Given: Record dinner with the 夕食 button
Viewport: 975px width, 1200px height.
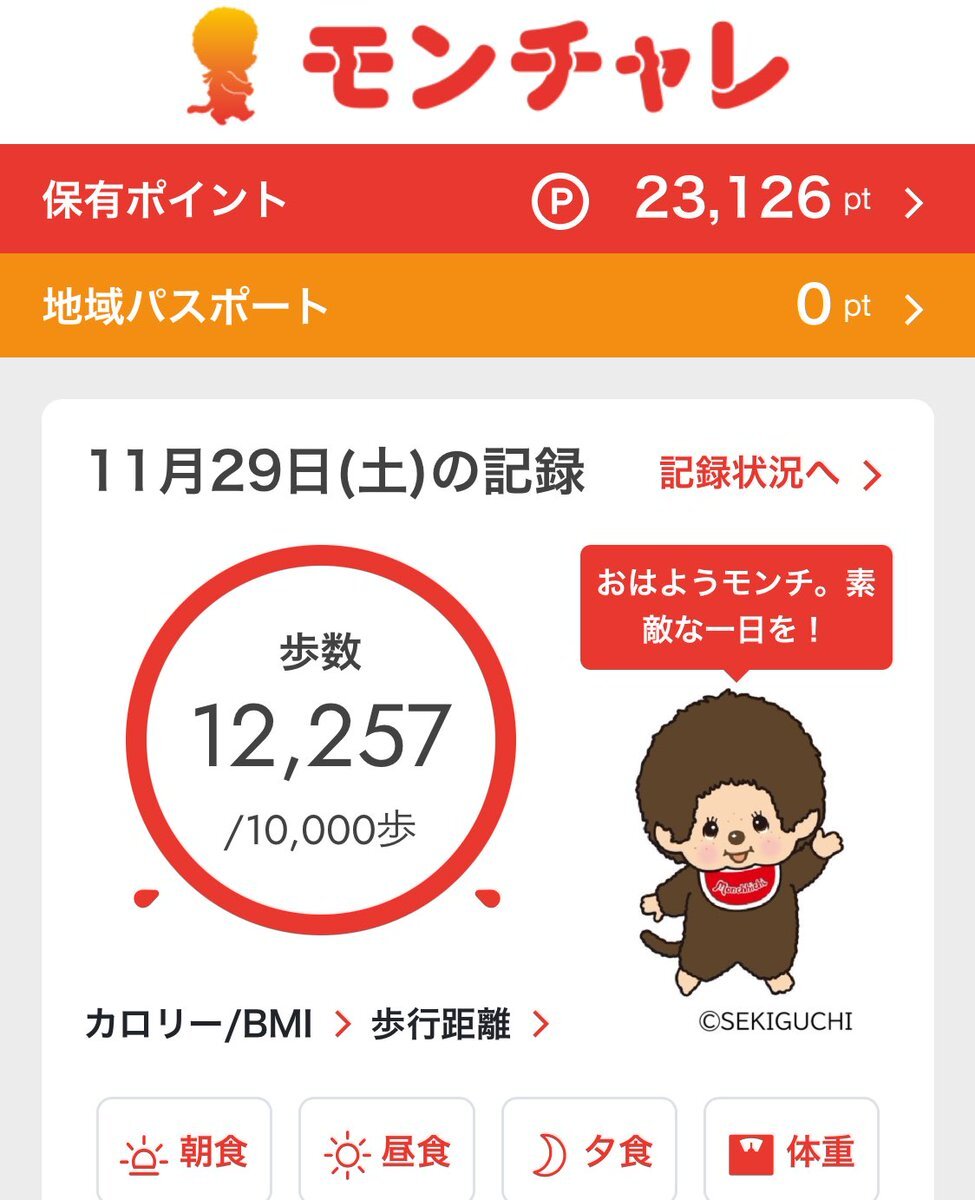Looking at the screenshot, I should [x=590, y=1152].
